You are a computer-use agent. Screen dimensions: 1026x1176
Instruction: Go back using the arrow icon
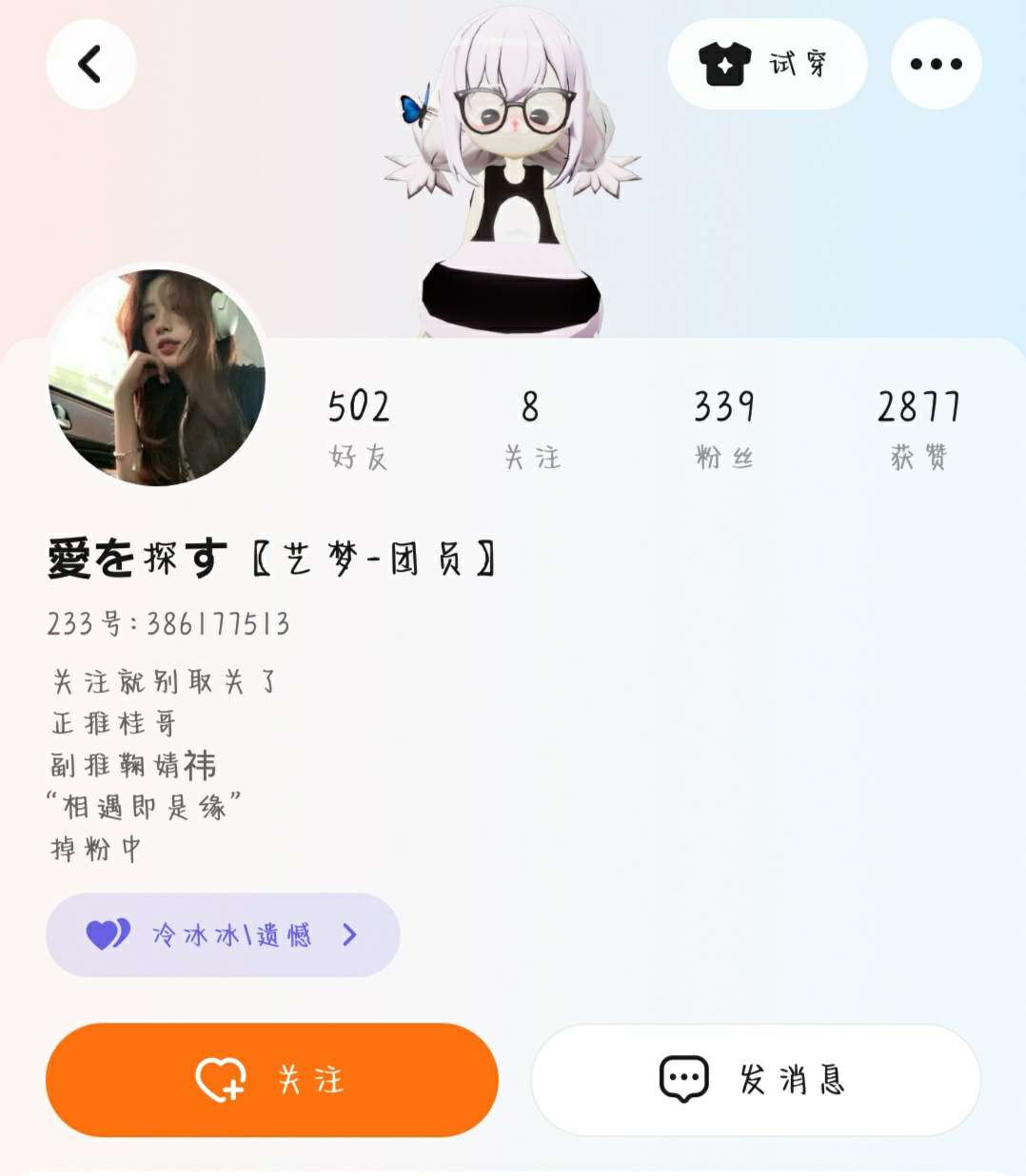[x=90, y=65]
